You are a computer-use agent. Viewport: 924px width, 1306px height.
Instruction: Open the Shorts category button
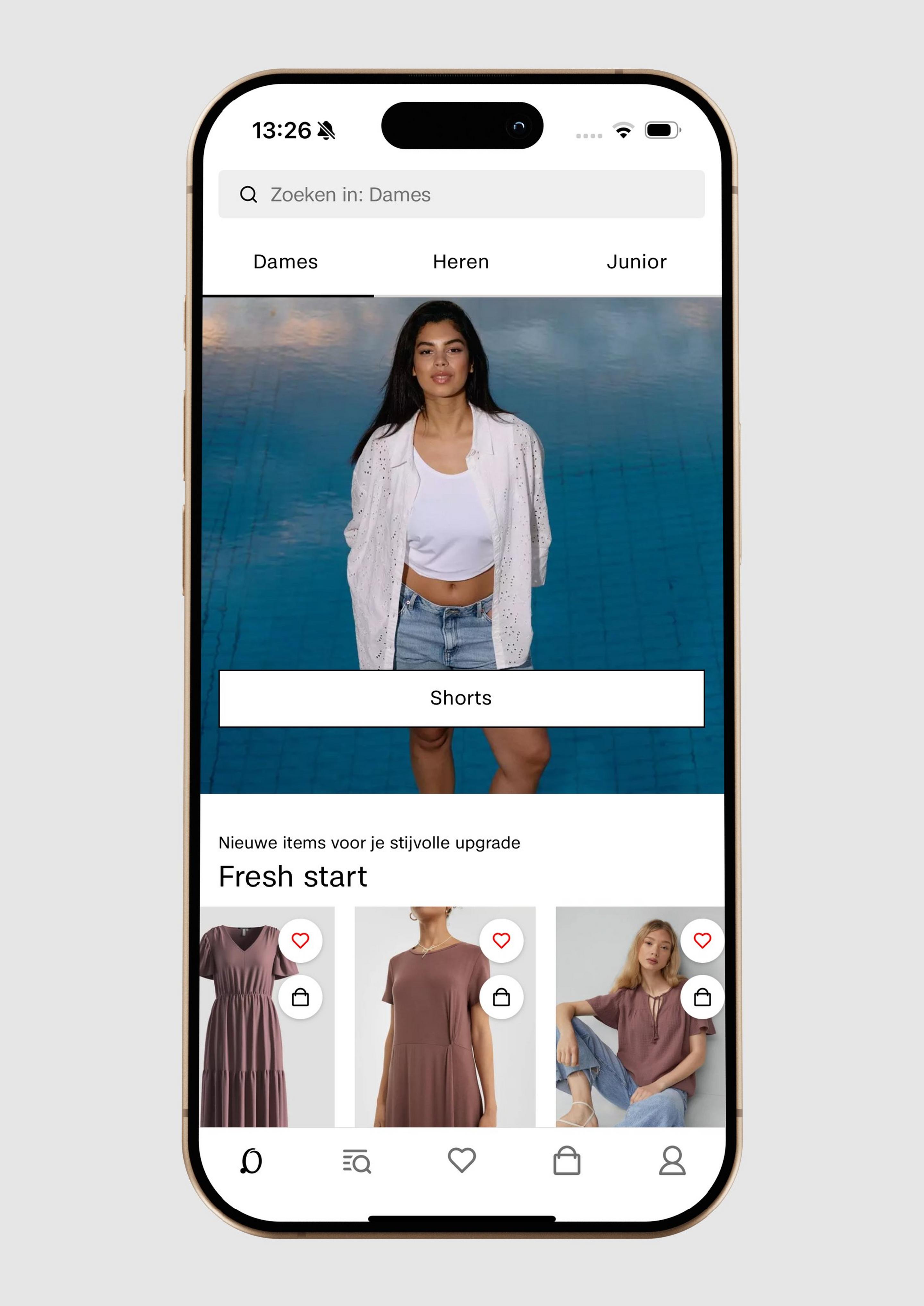click(x=461, y=698)
